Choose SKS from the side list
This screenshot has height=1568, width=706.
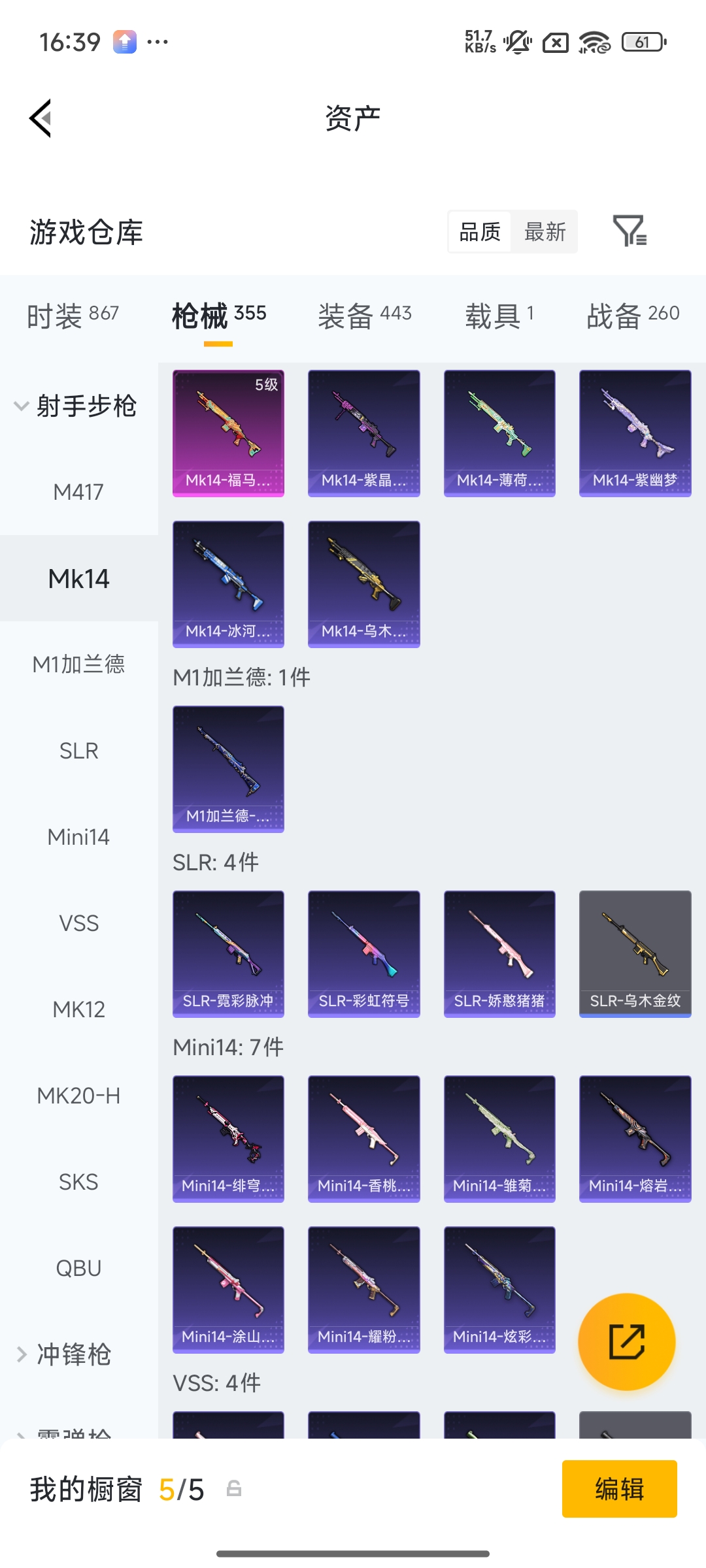point(78,1182)
